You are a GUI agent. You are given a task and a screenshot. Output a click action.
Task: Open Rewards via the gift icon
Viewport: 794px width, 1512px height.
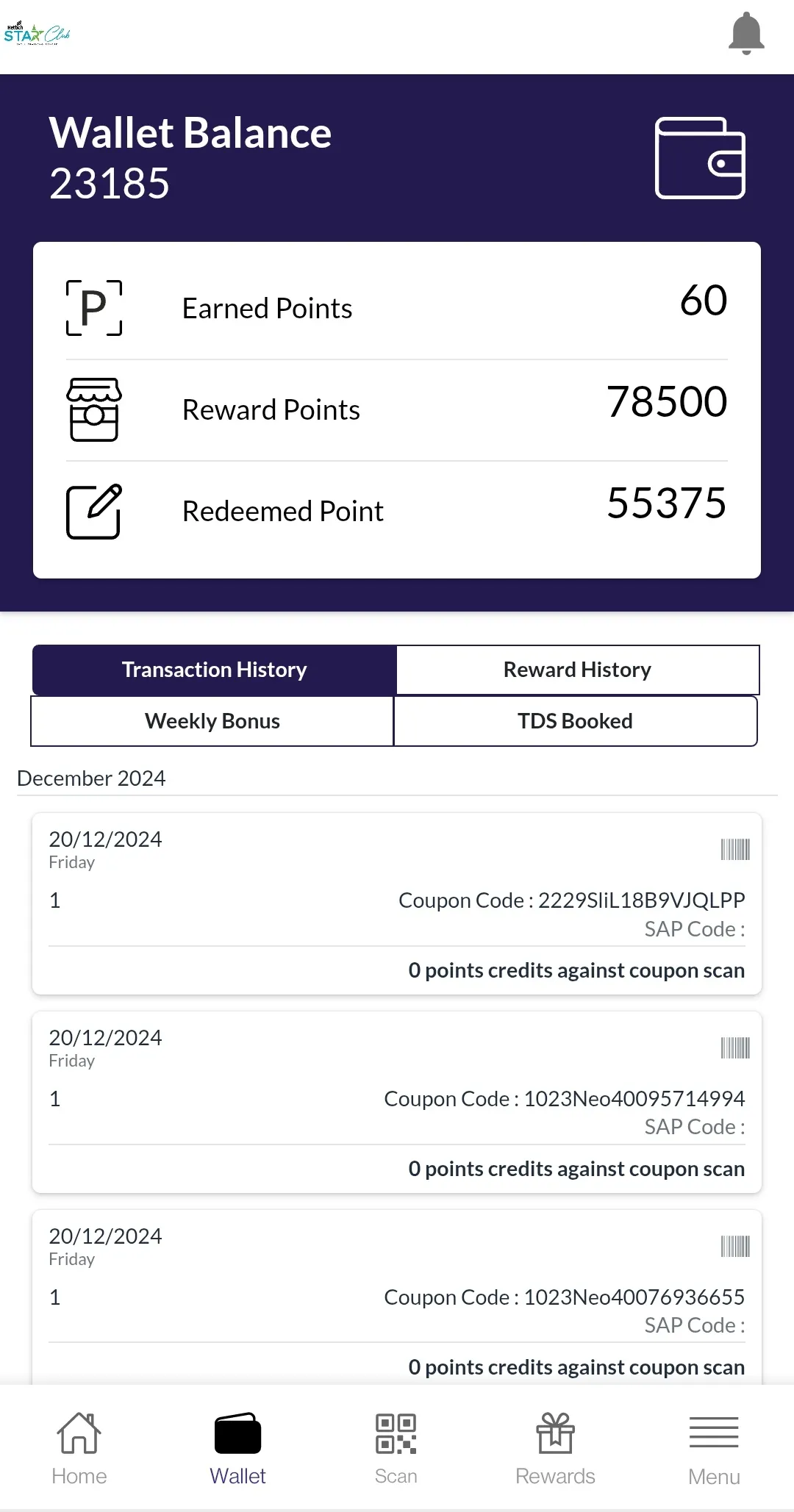tap(555, 1433)
